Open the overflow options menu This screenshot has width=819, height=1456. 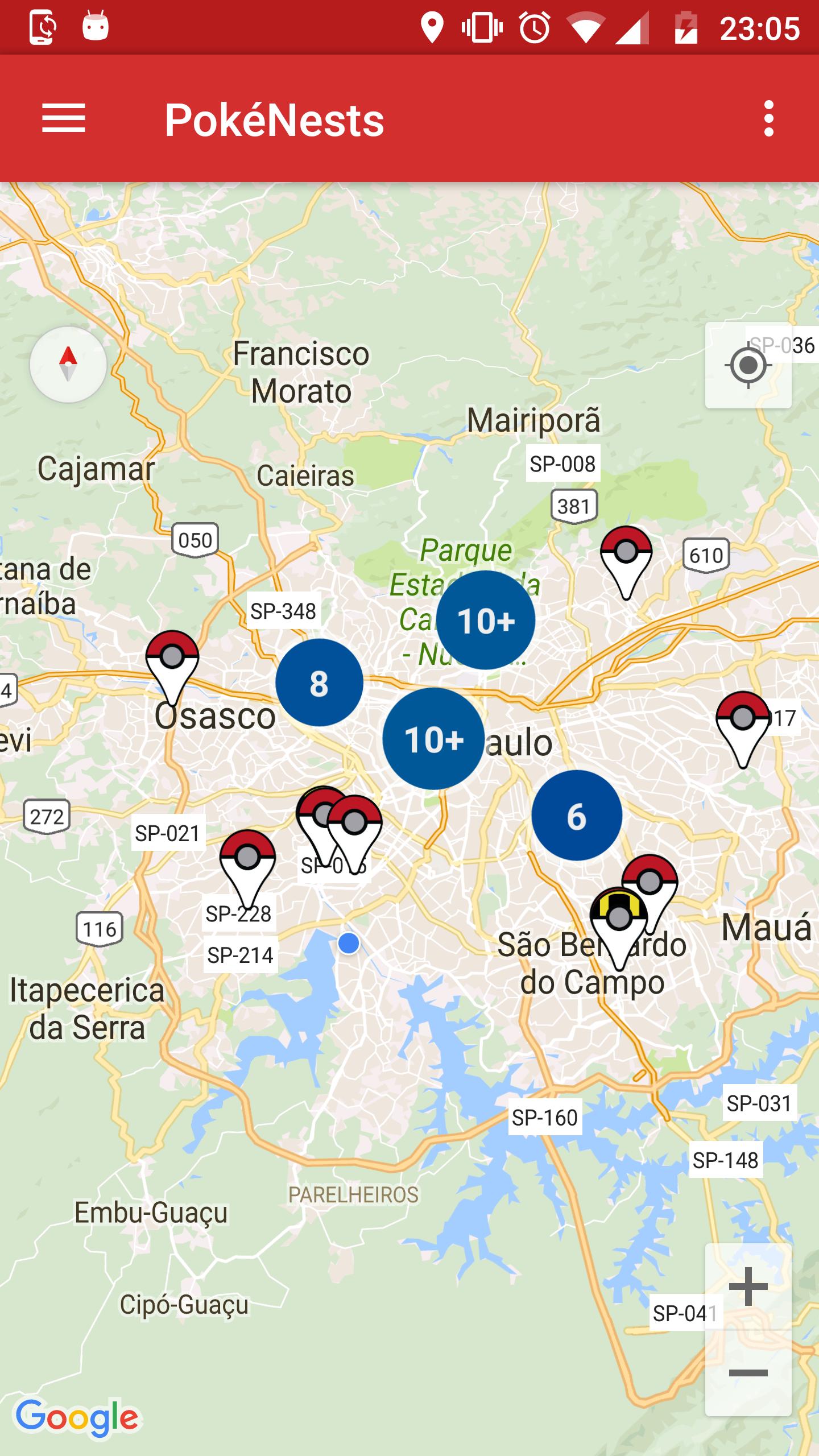tap(768, 119)
